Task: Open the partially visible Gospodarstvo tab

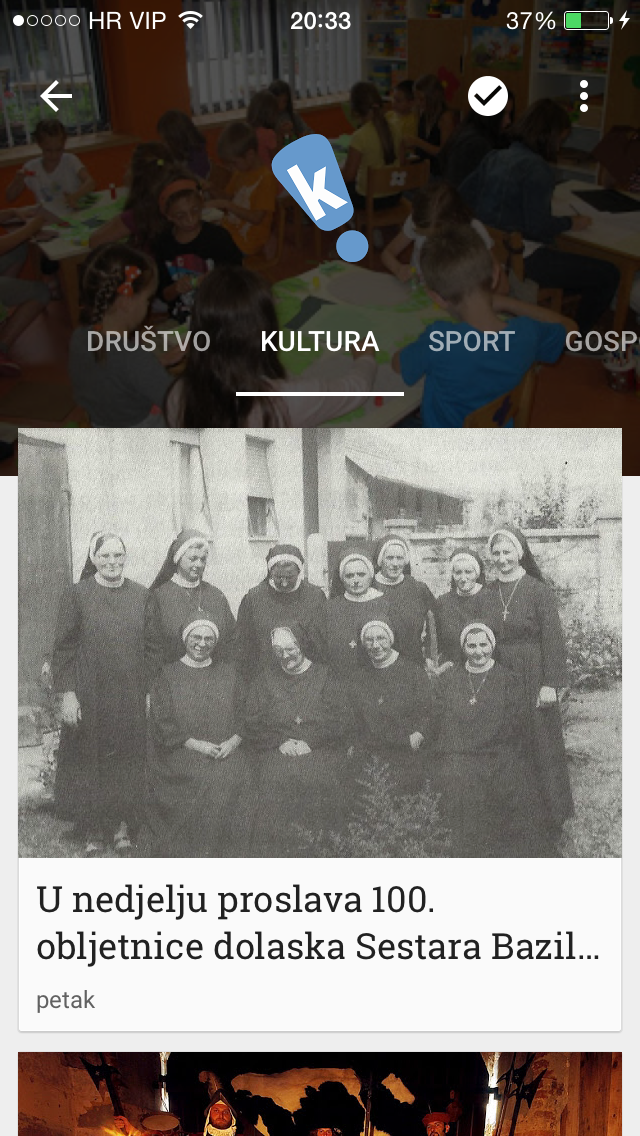Action: (603, 342)
